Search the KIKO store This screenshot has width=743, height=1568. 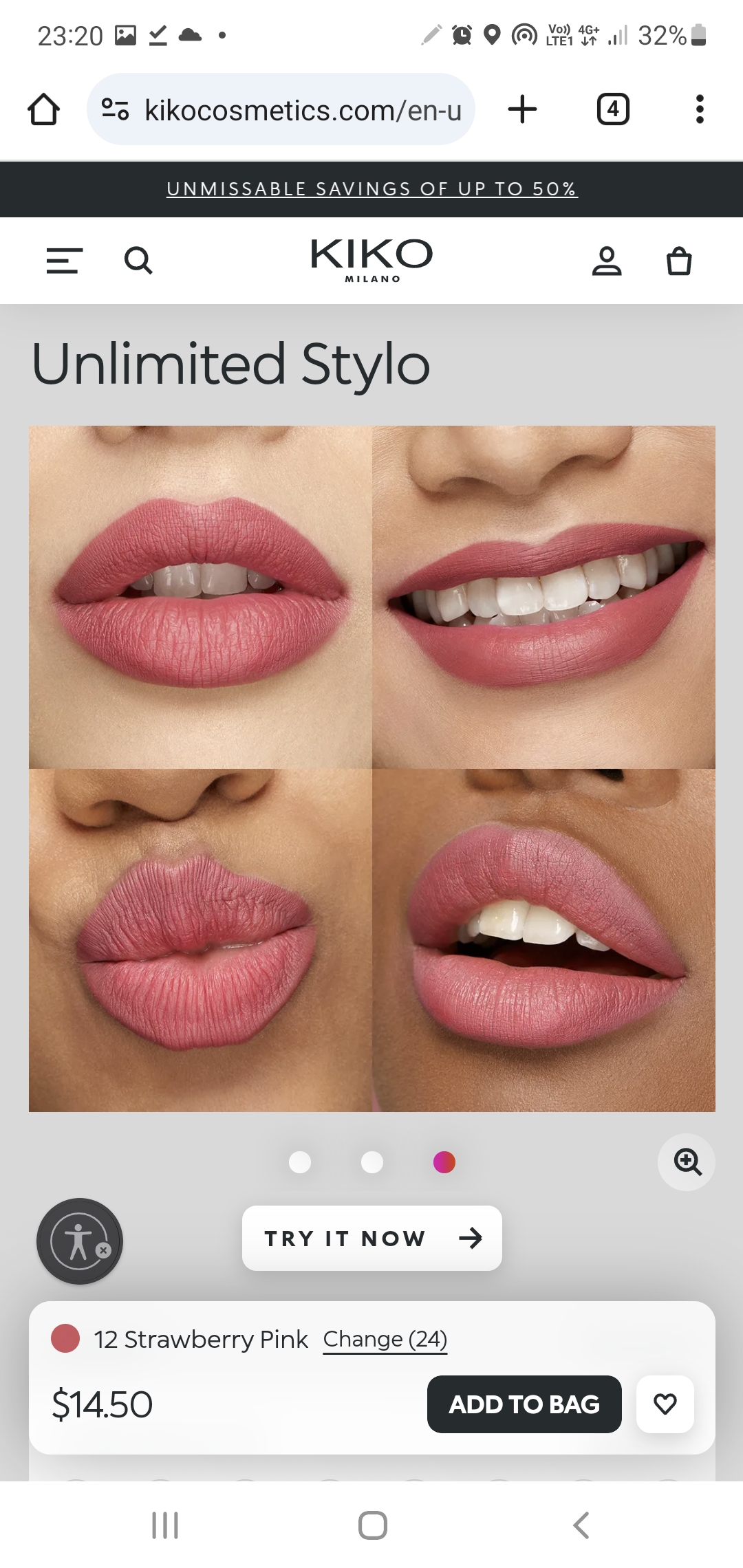click(x=138, y=261)
